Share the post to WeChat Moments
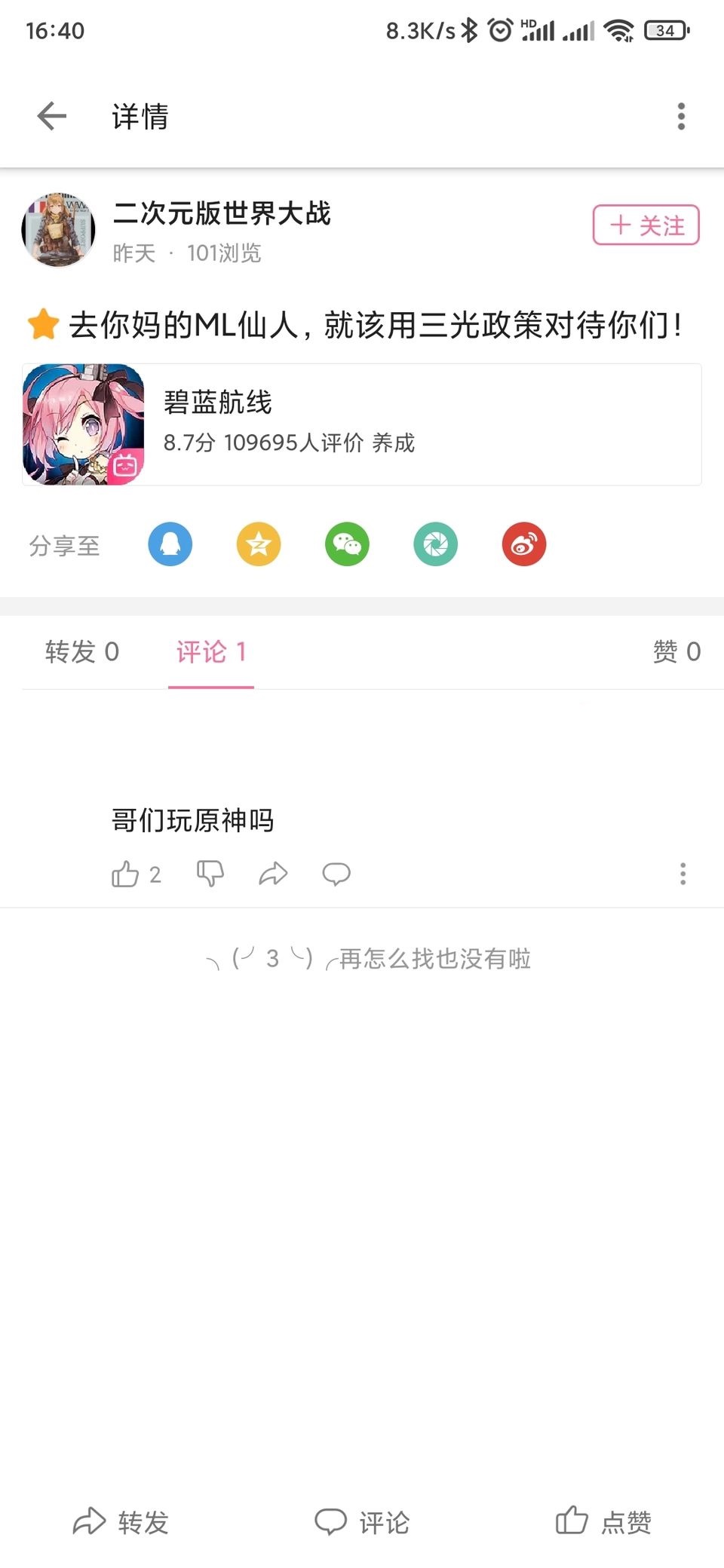The image size is (724, 1568). 435,544
